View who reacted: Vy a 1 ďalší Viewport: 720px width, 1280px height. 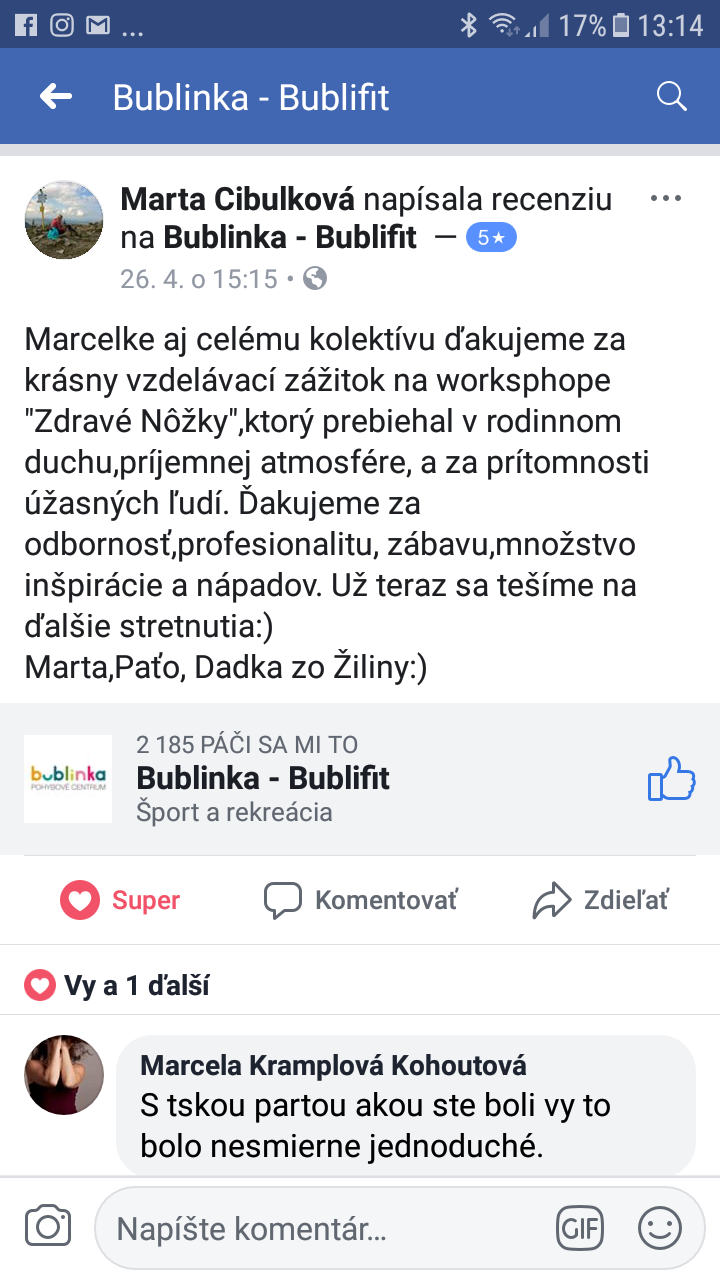118,987
